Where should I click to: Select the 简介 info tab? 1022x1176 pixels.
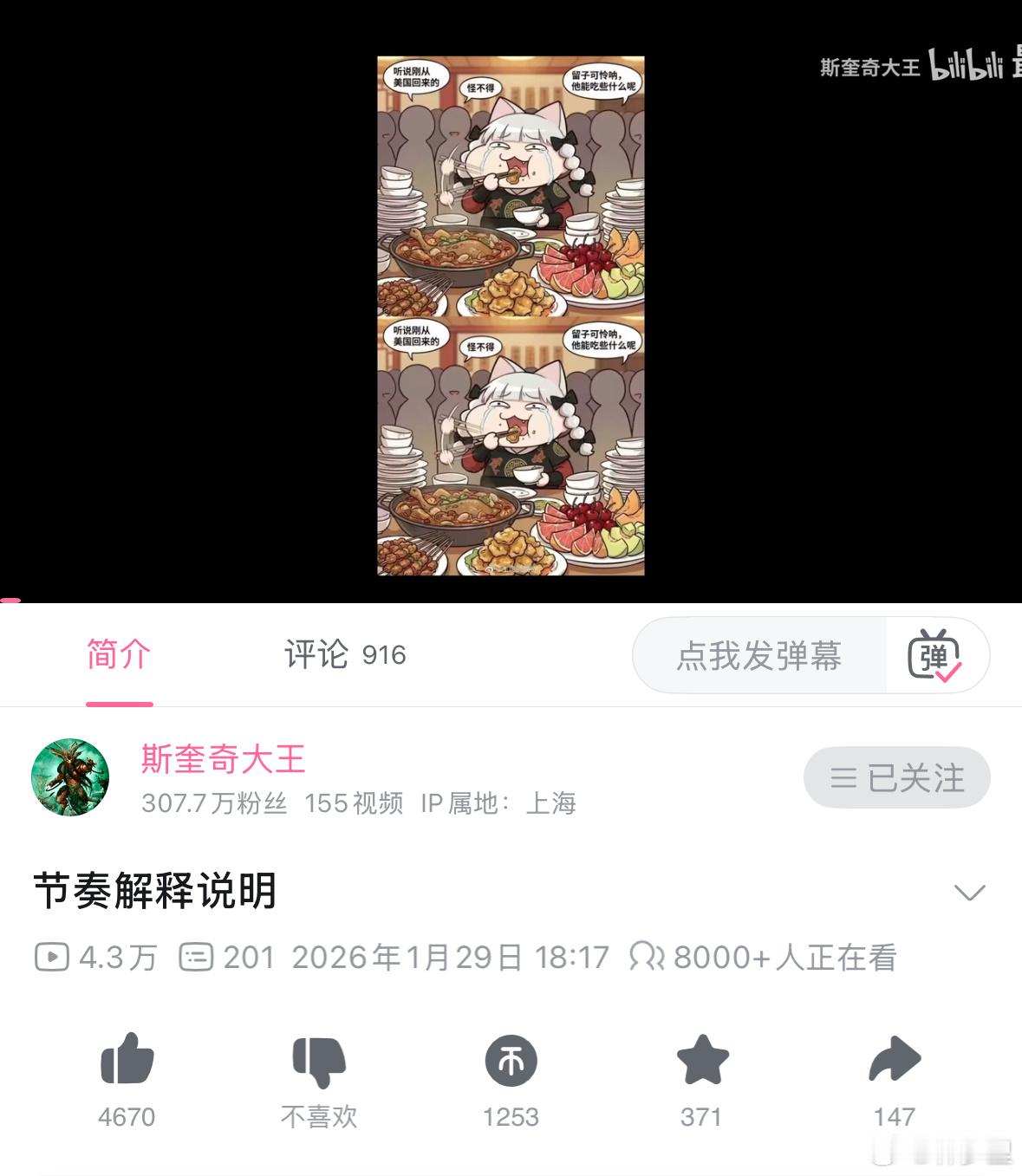pyautogui.click(x=119, y=656)
